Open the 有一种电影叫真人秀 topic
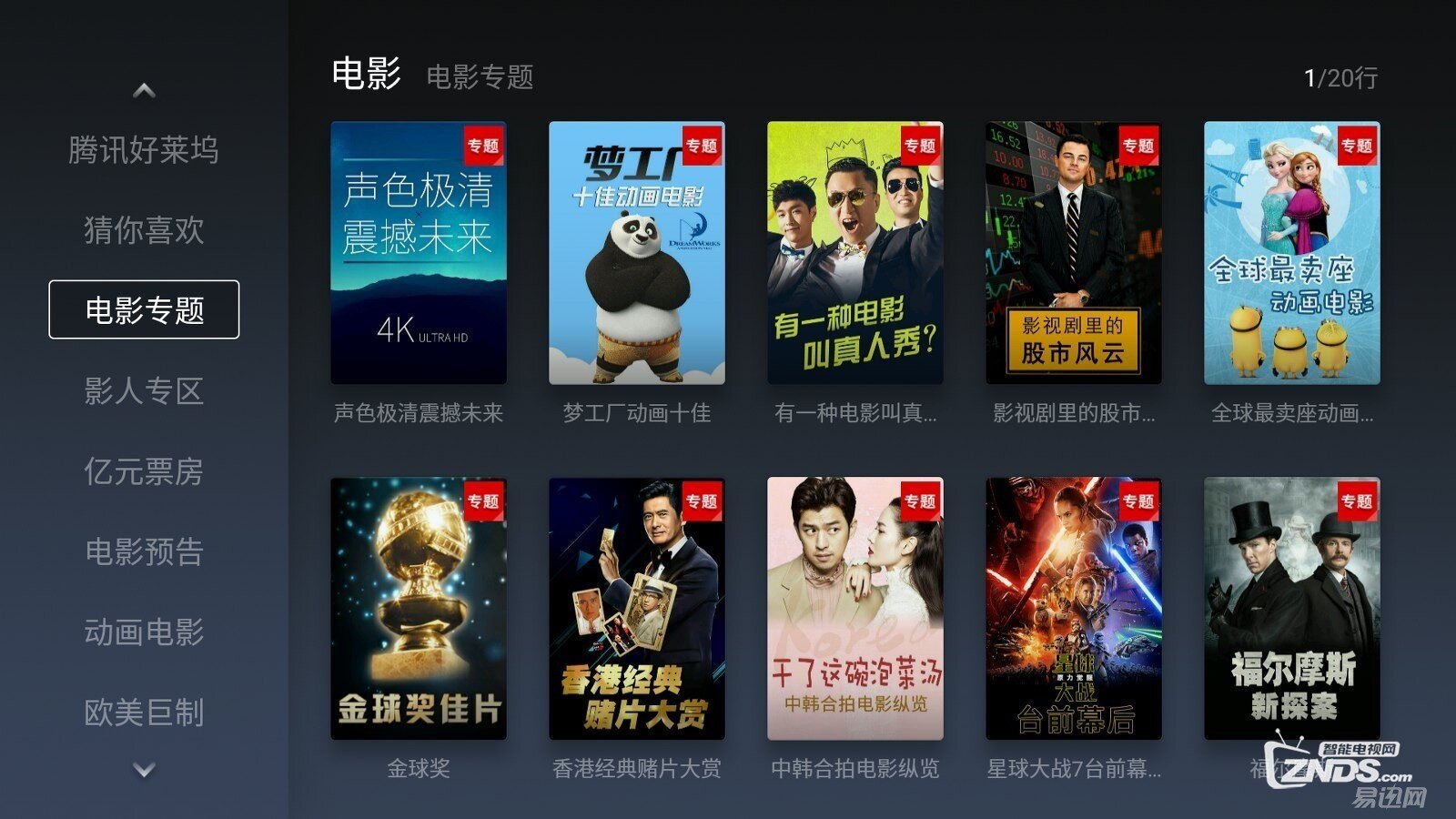The width and height of the screenshot is (1456, 819). 855,253
